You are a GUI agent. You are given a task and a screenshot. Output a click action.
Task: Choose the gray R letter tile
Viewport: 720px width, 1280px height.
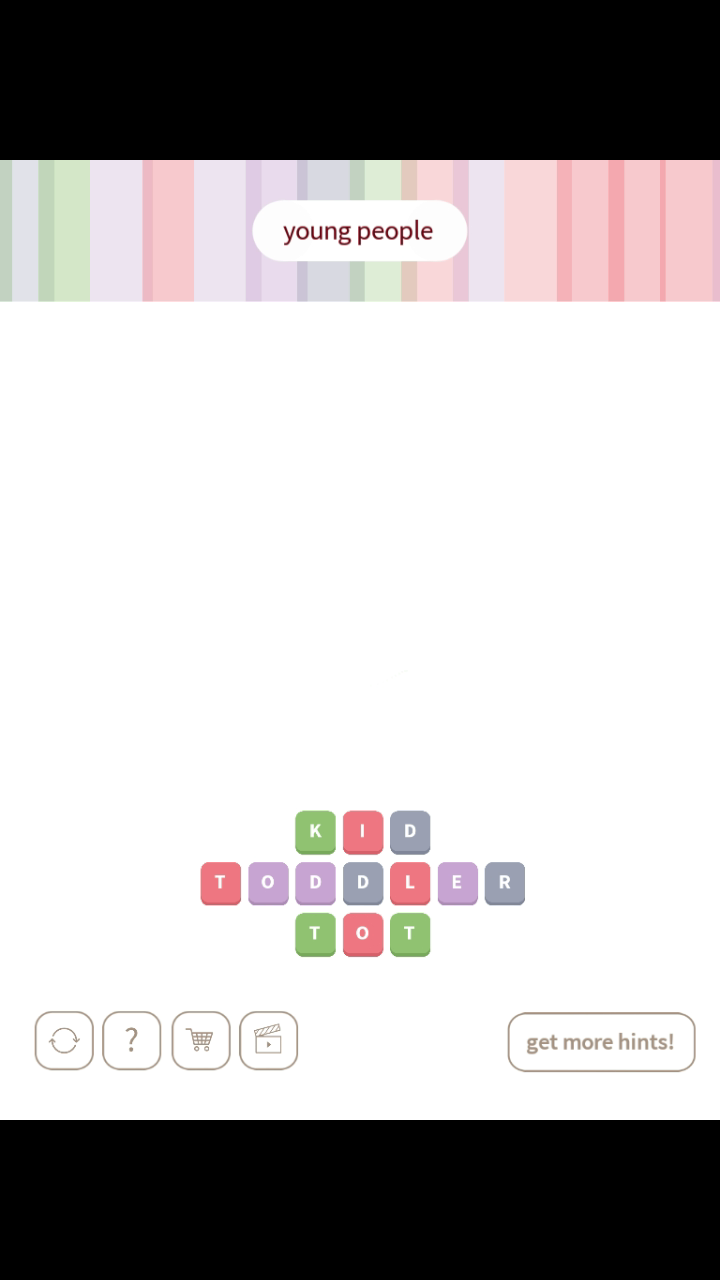click(504, 883)
